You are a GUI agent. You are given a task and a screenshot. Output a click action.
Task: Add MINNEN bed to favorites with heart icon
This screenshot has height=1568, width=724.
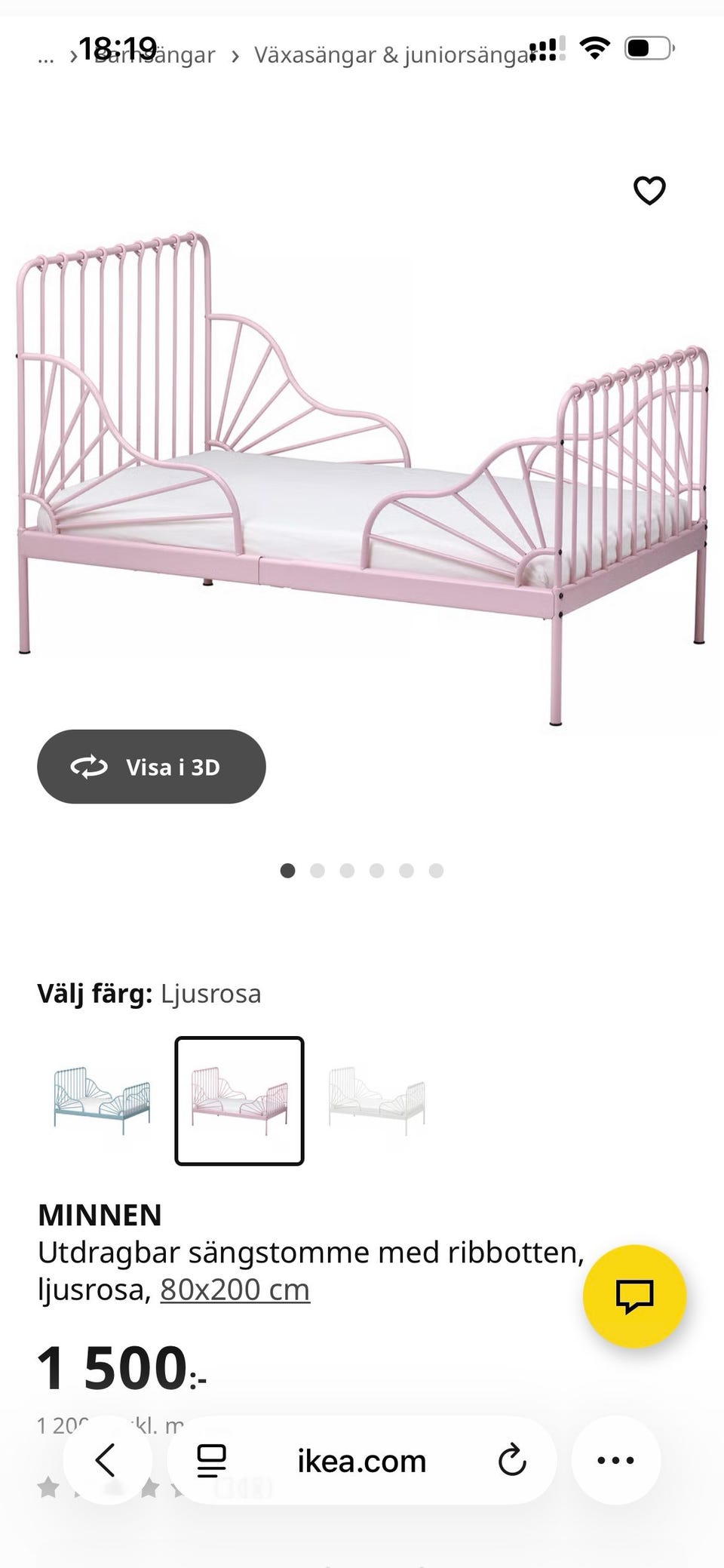(x=649, y=190)
